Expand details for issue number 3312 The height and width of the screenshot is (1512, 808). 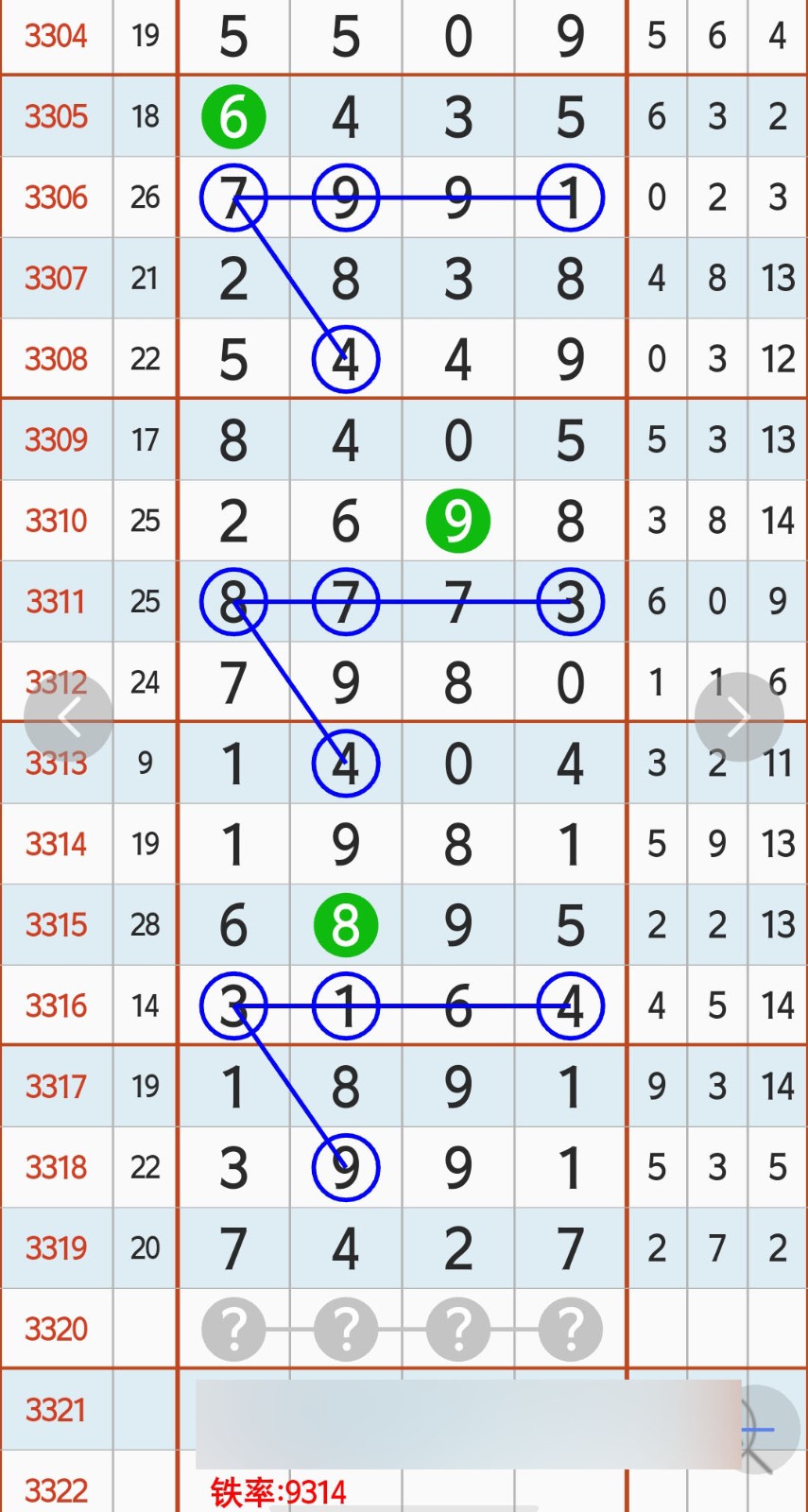coord(56,681)
